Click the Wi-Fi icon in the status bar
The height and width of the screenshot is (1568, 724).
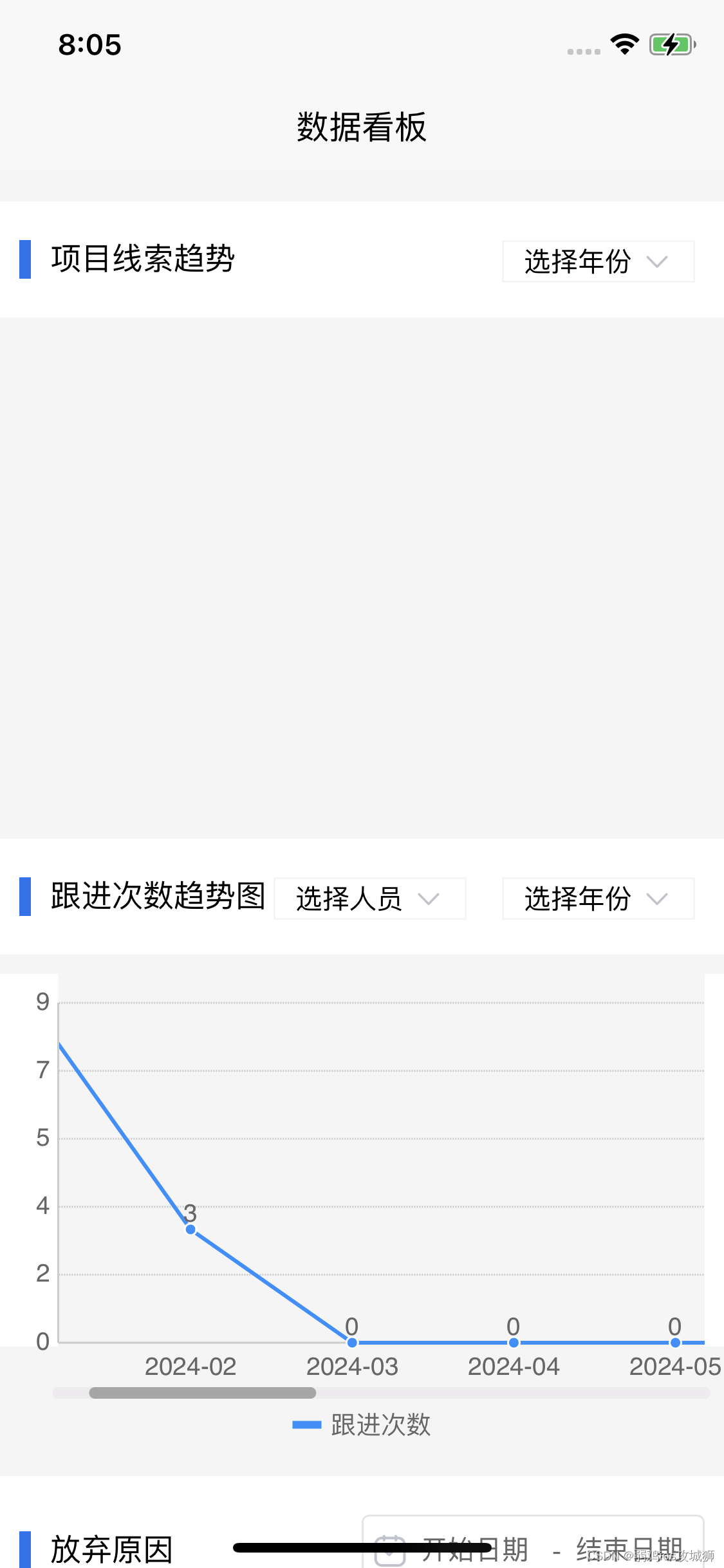click(x=623, y=44)
